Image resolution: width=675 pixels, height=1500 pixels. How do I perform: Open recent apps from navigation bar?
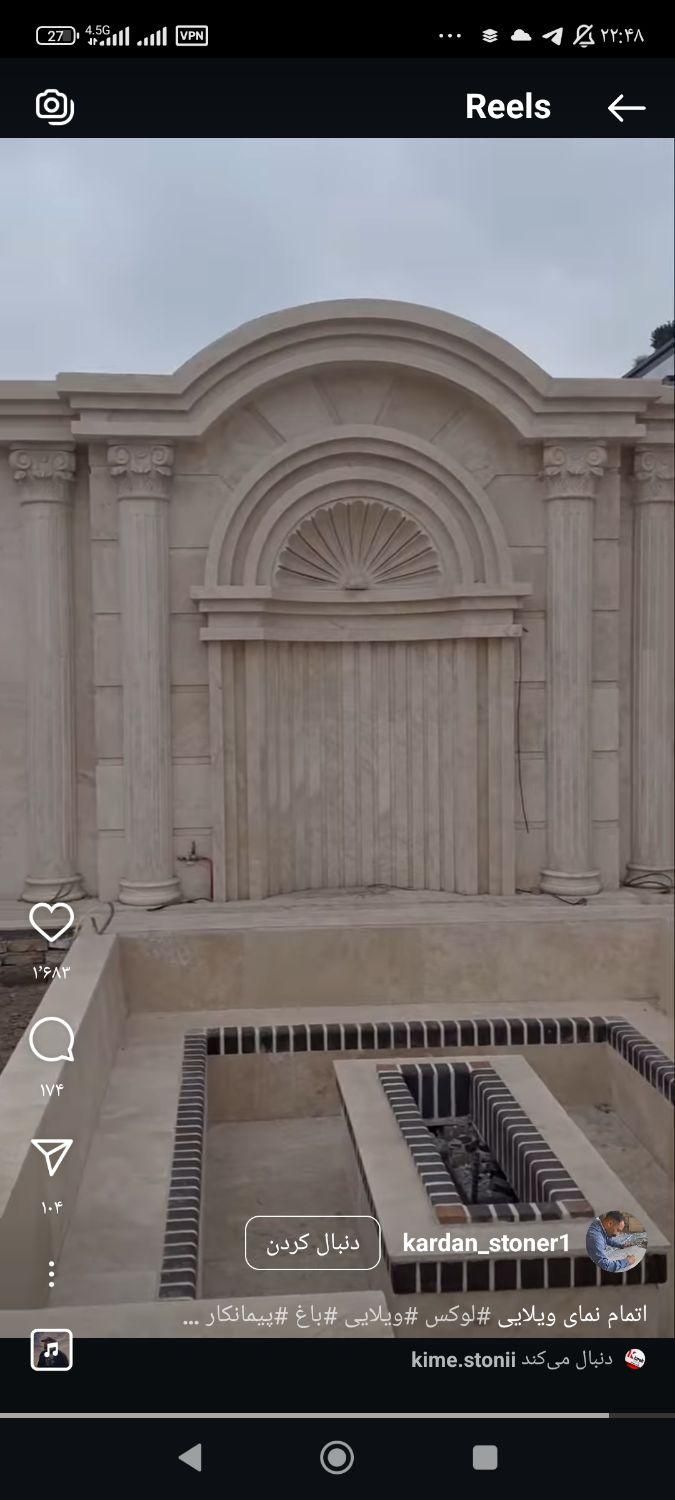485,1457
